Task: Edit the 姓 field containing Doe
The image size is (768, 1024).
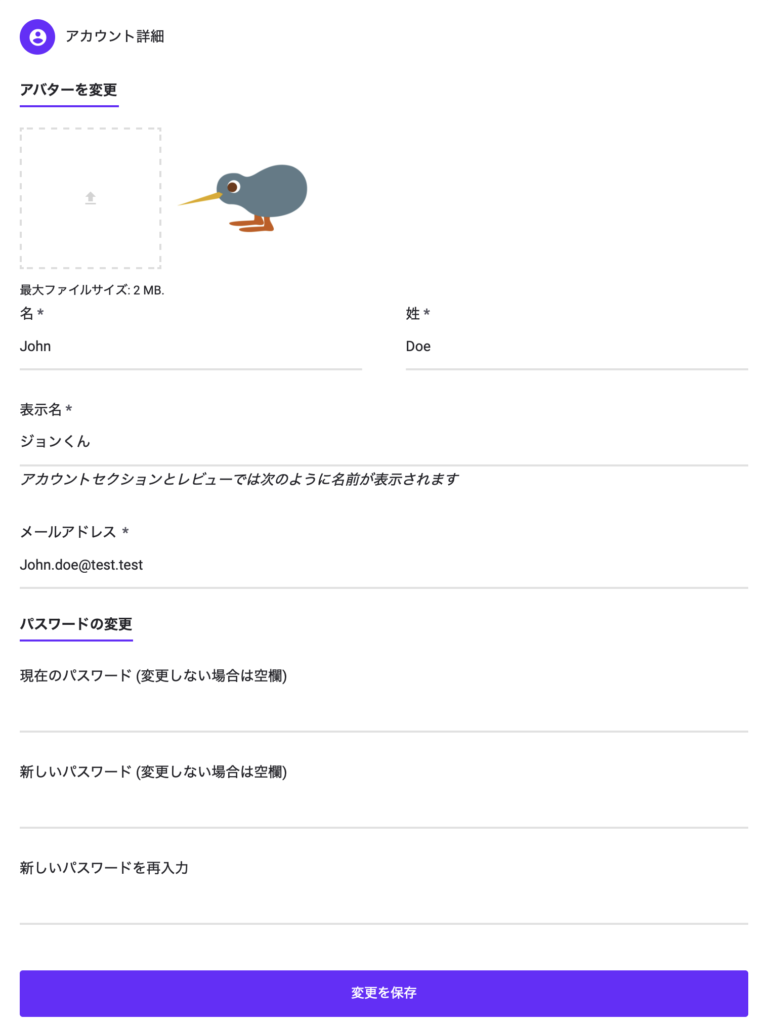Action: pos(576,347)
